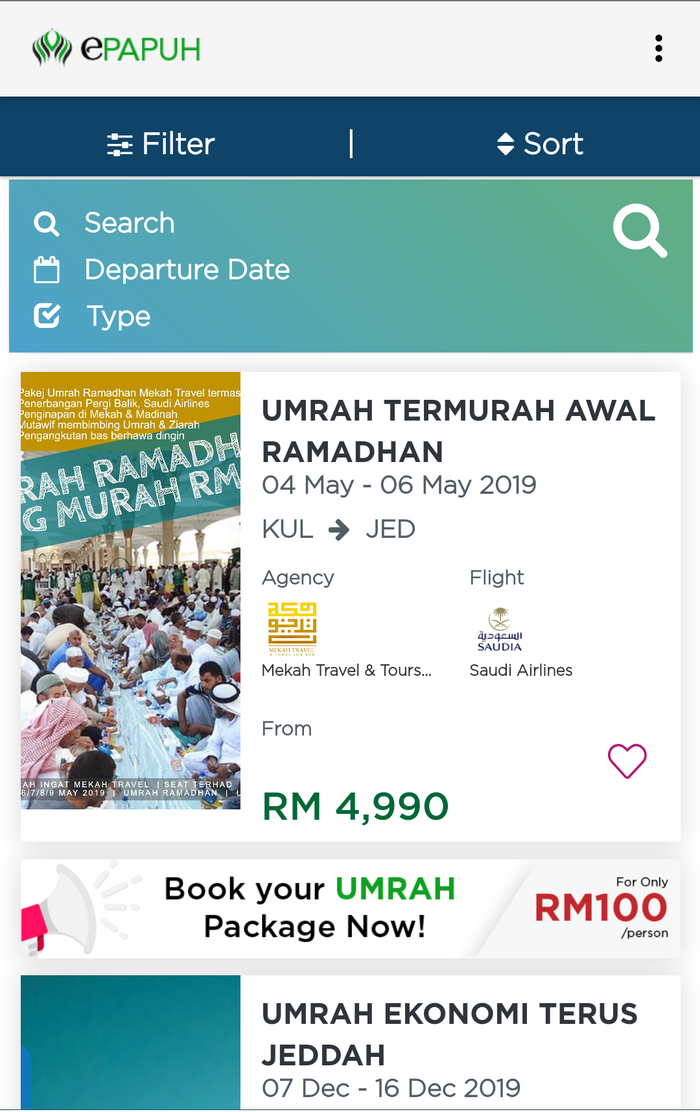Choose a package Type
700x1112 pixels.
click(118, 317)
